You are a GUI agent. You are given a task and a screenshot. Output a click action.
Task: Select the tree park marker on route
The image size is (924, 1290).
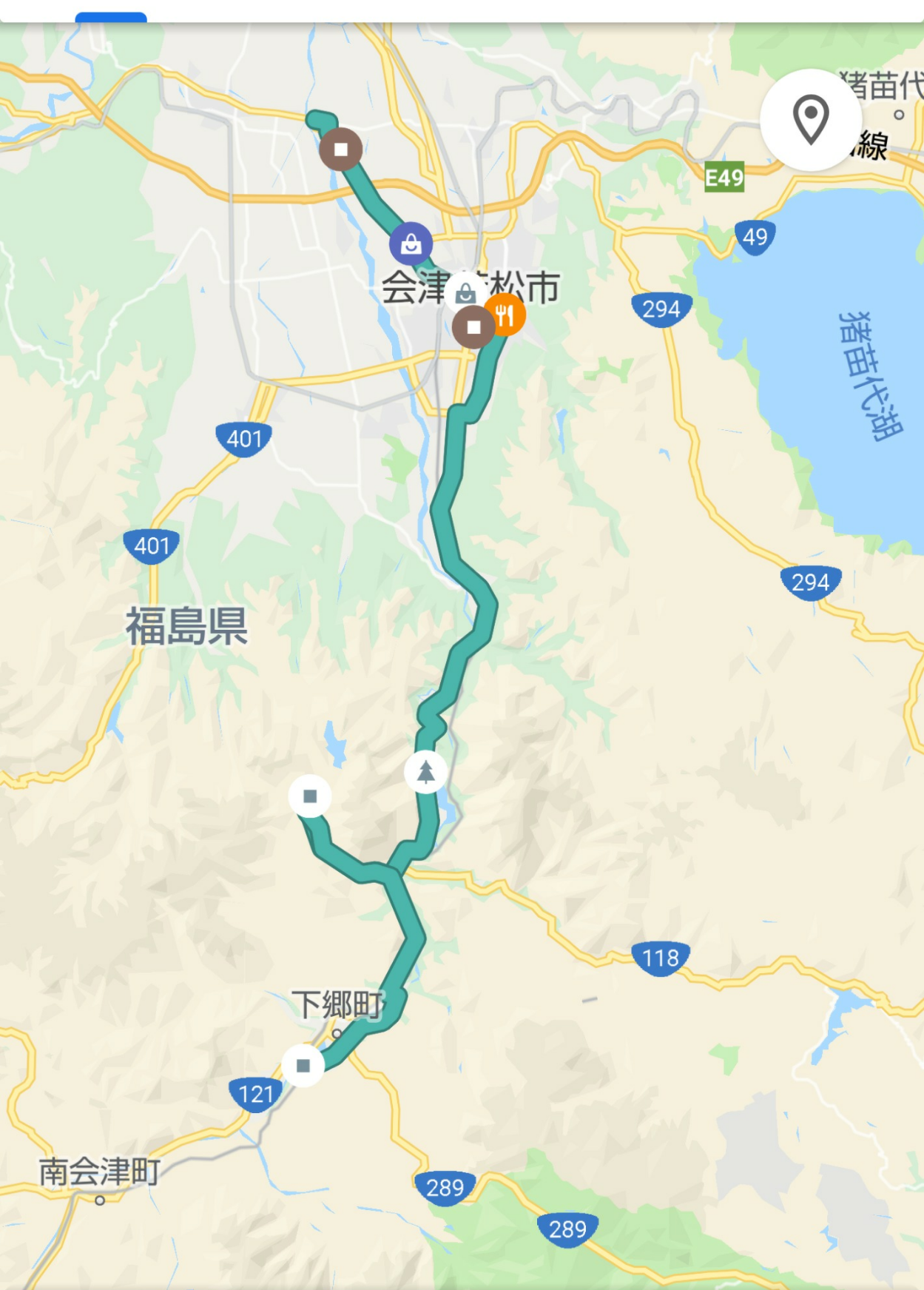(x=425, y=772)
